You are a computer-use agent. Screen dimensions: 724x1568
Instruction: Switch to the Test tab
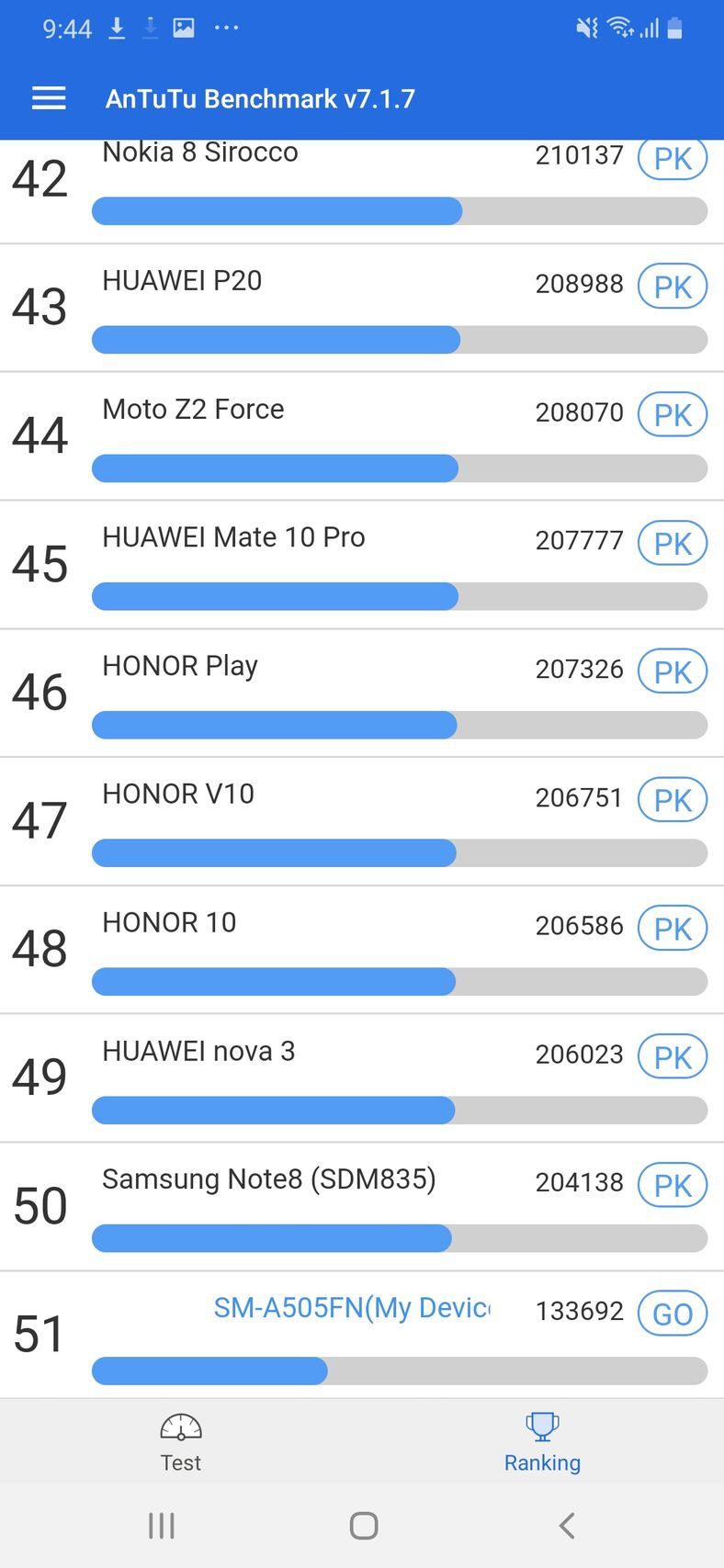(x=180, y=1442)
